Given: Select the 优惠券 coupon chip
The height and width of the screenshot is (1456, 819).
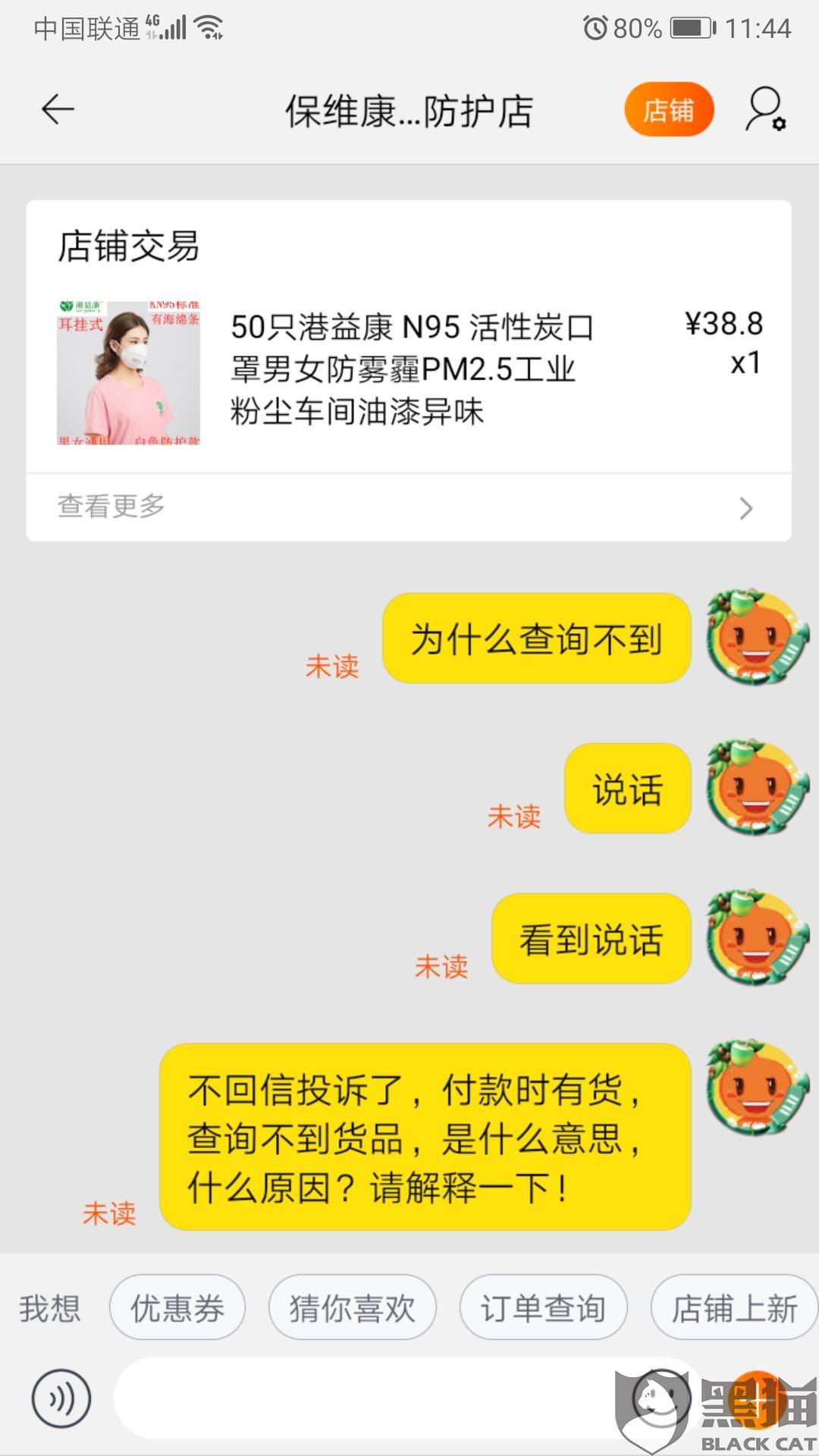Looking at the screenshot, I should 177,1308.
